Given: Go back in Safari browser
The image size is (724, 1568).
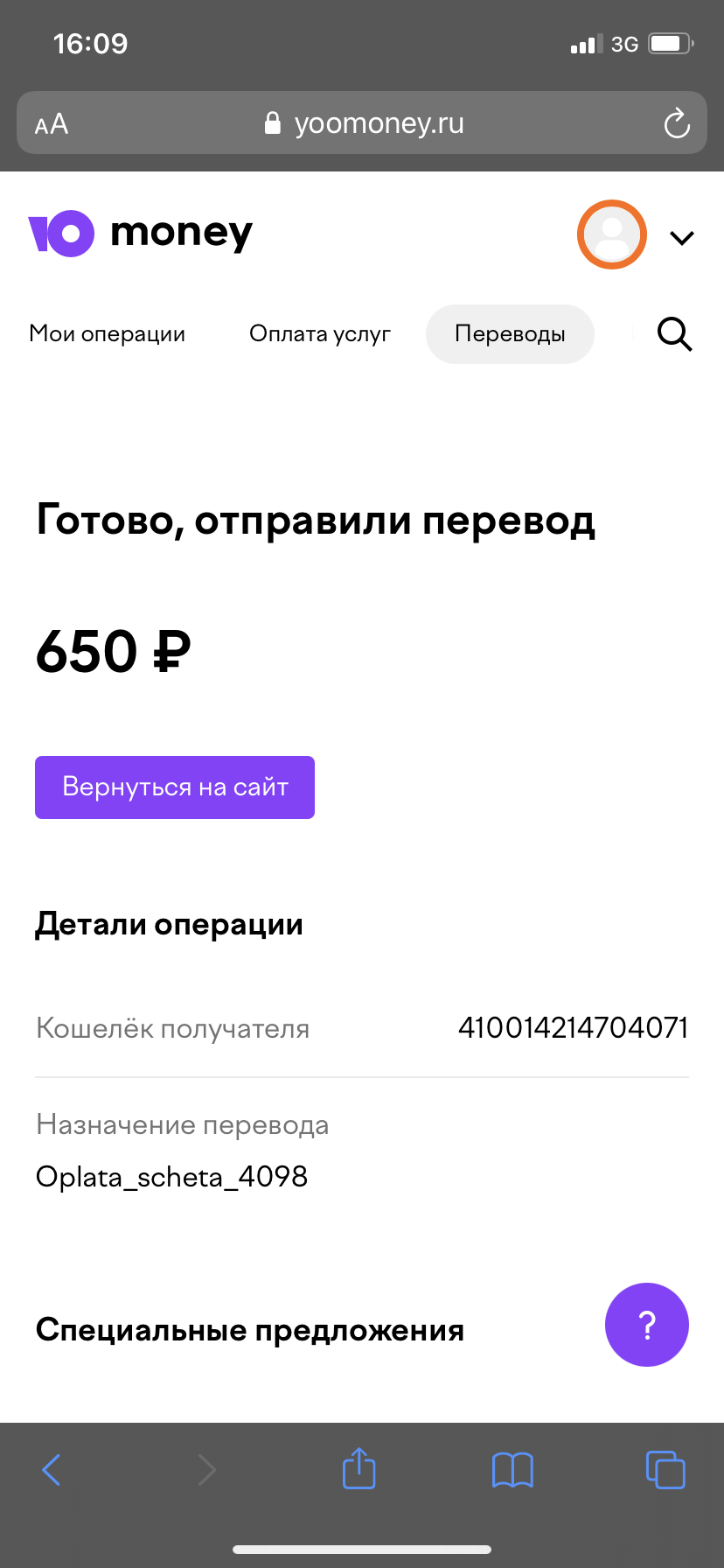Looking at the screenshot, I should tap(52, 1470).
